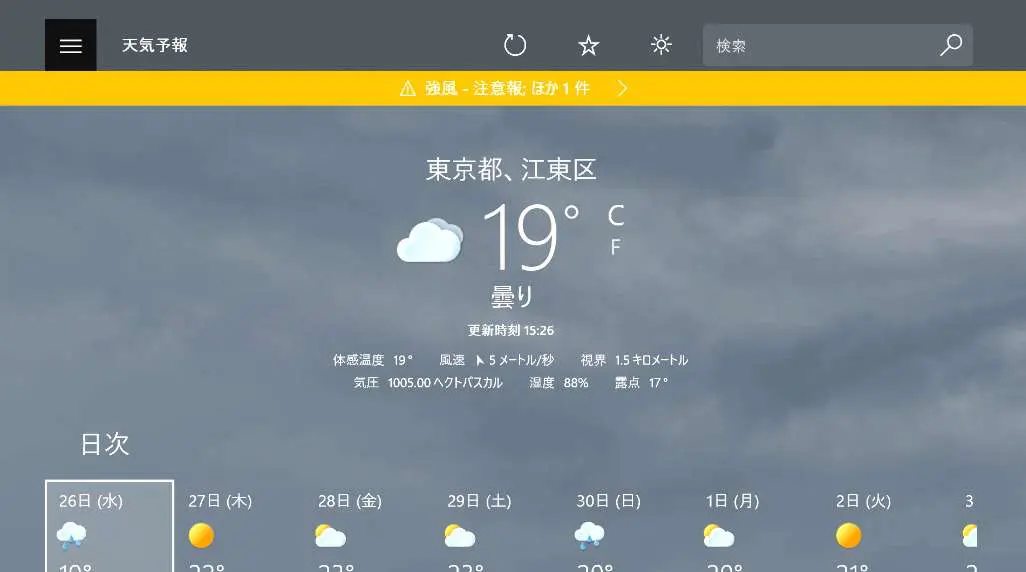Screen dimensions: 1026x572
Task: Open the 強風 注意報 alert banner
Action: point(513,88)
